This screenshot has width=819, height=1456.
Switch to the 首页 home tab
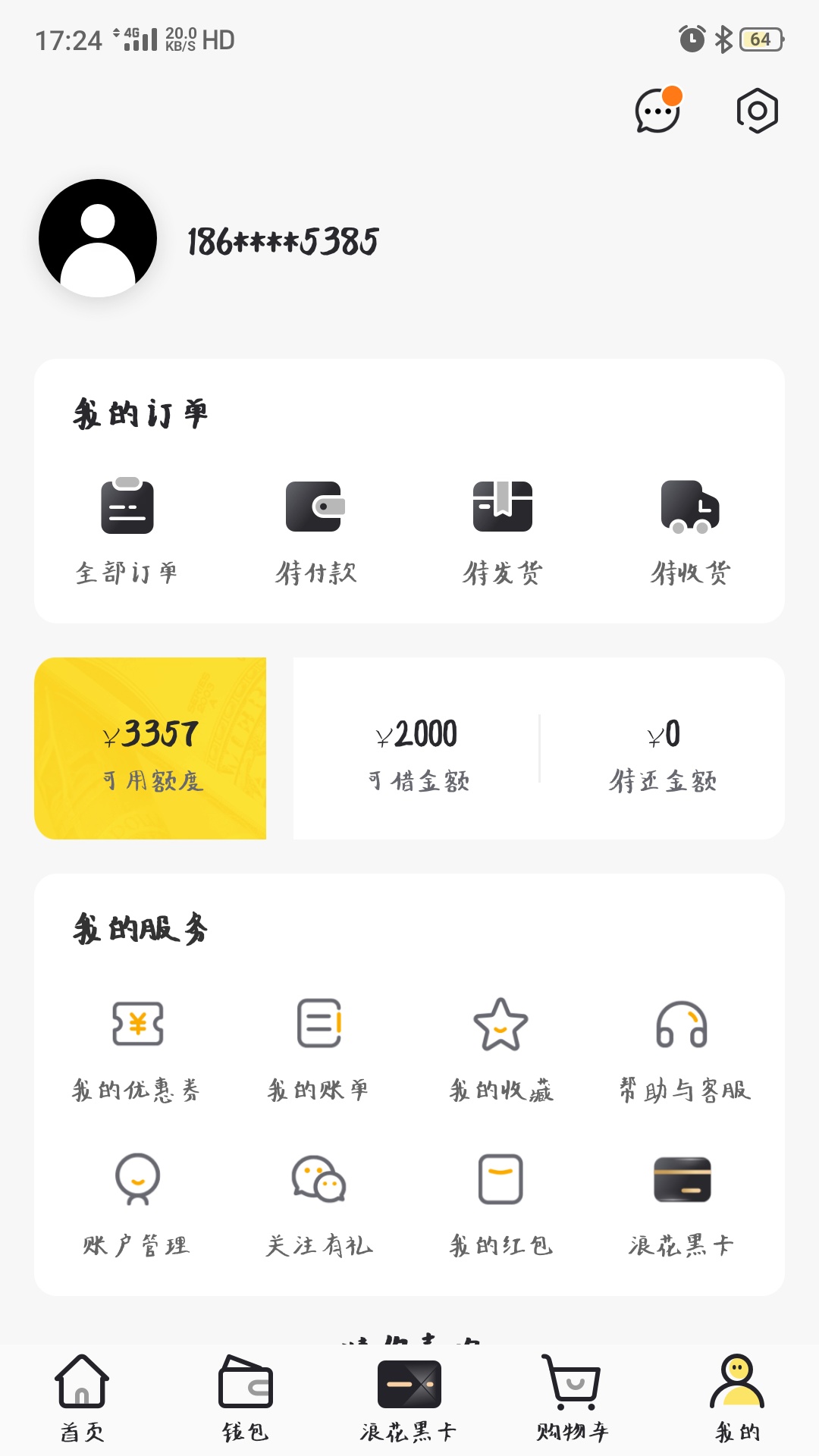(82, 1398)
